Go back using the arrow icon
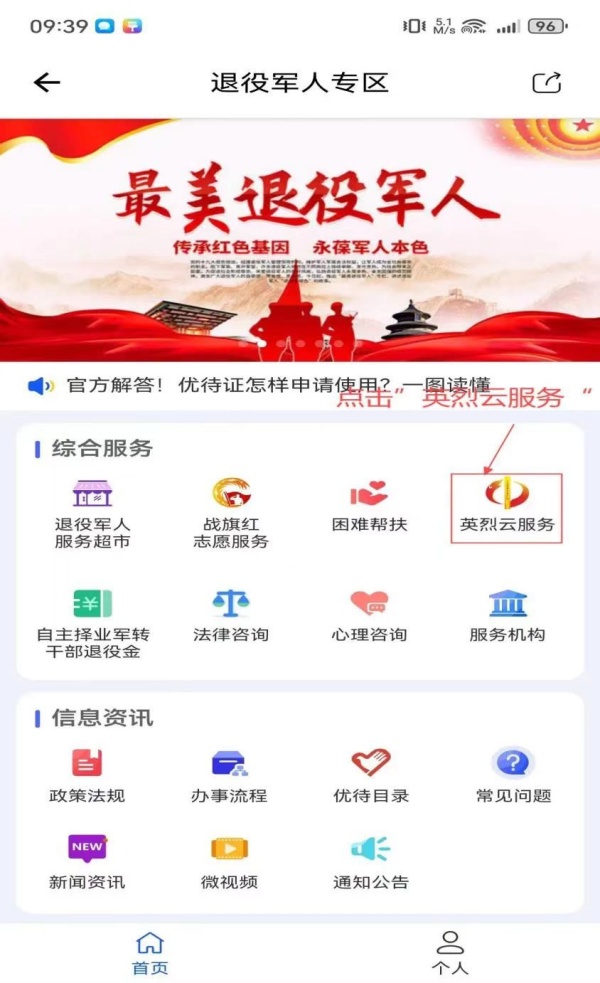600x983 pixels. tap(47, 83)
